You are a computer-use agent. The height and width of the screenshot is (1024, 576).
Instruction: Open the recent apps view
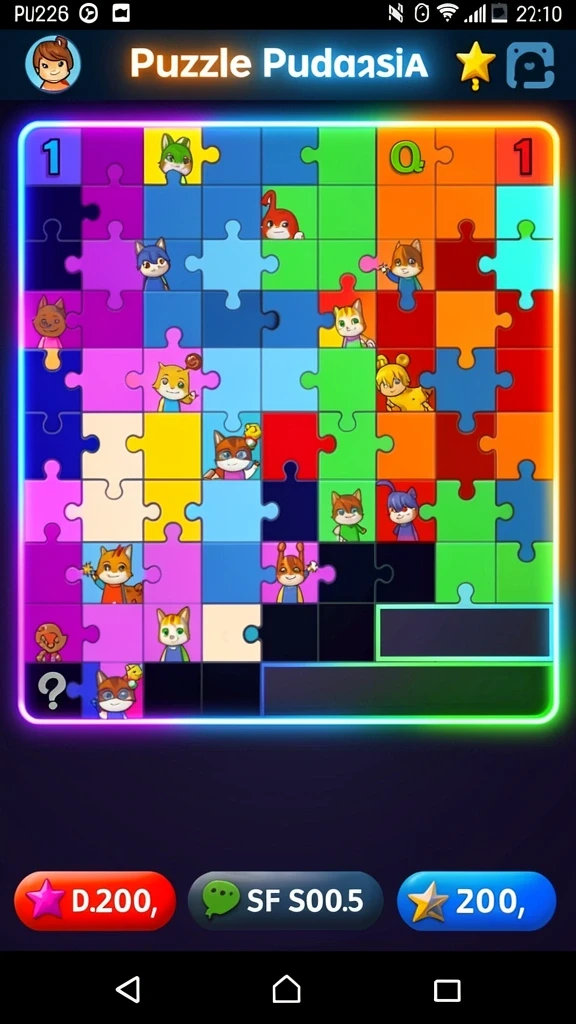(x=447, y=990)
